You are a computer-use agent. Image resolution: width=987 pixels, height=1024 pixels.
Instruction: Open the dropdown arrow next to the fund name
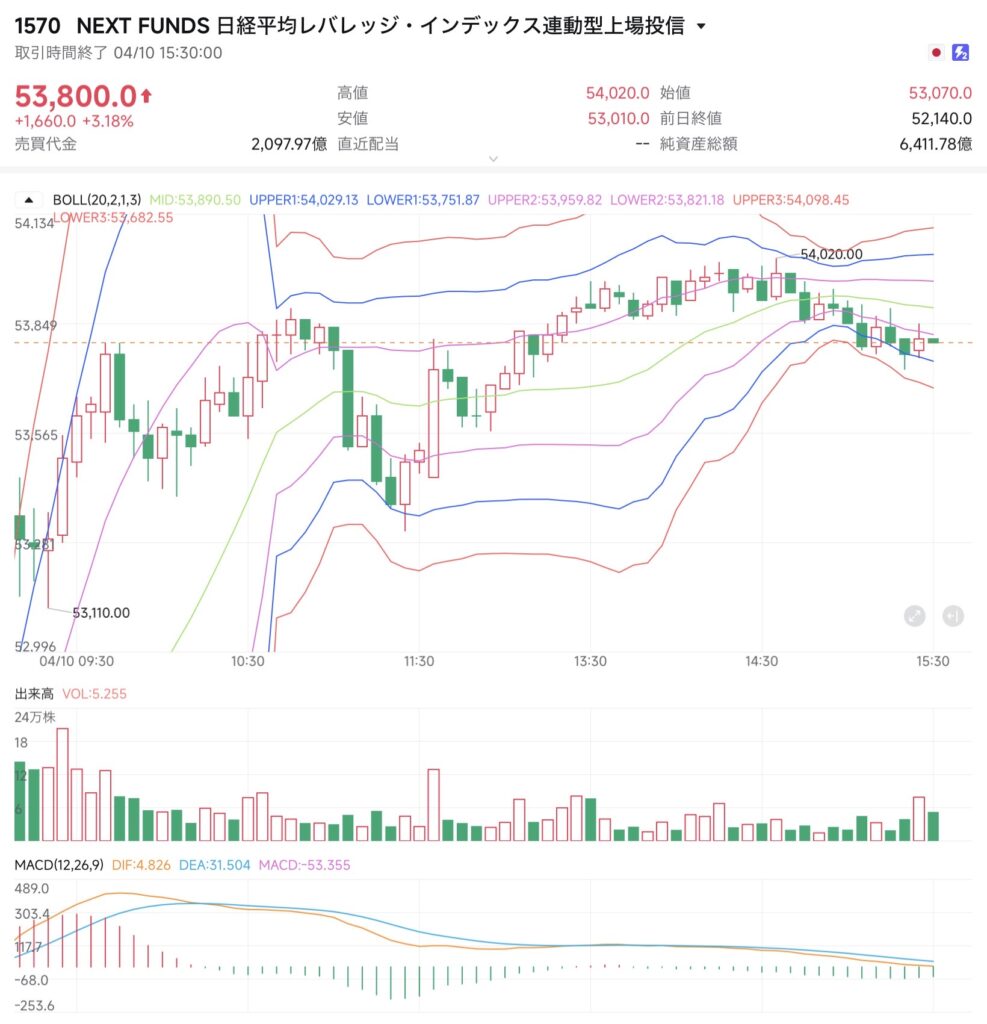pyautogui.click(x=700, y=27)
